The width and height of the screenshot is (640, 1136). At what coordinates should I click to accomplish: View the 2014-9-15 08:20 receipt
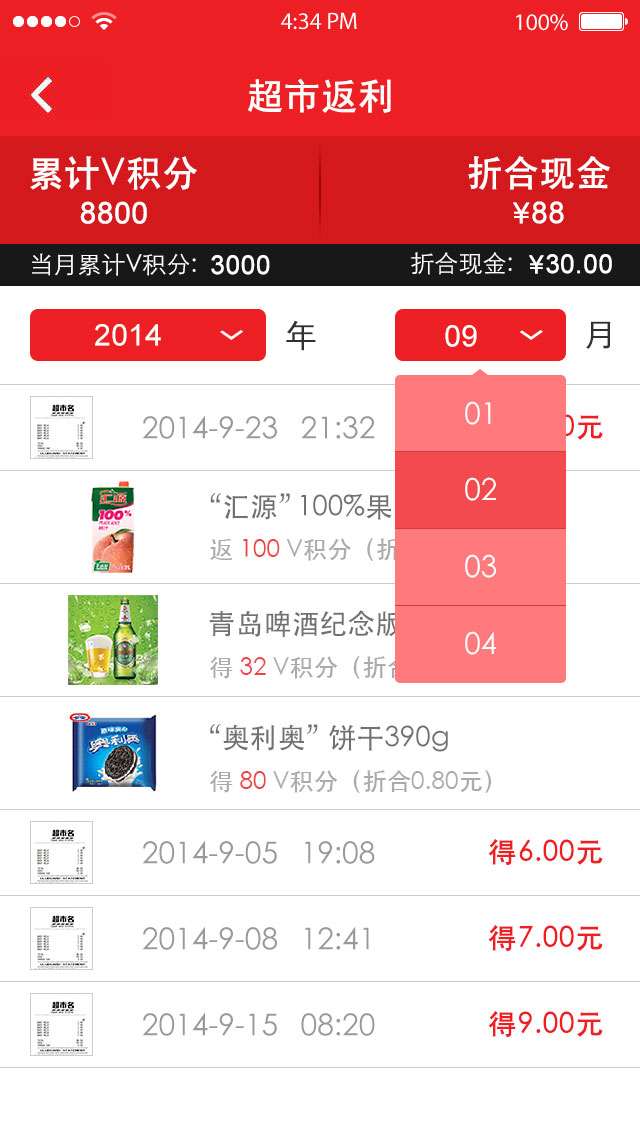click(320, 1025)
